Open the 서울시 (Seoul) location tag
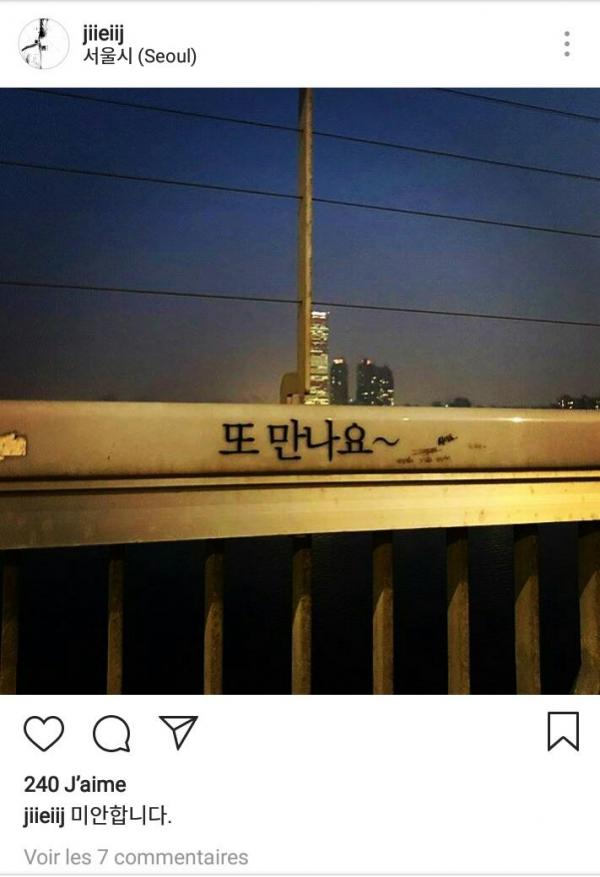This screenshot has width=600, height=877. point(140,57)
